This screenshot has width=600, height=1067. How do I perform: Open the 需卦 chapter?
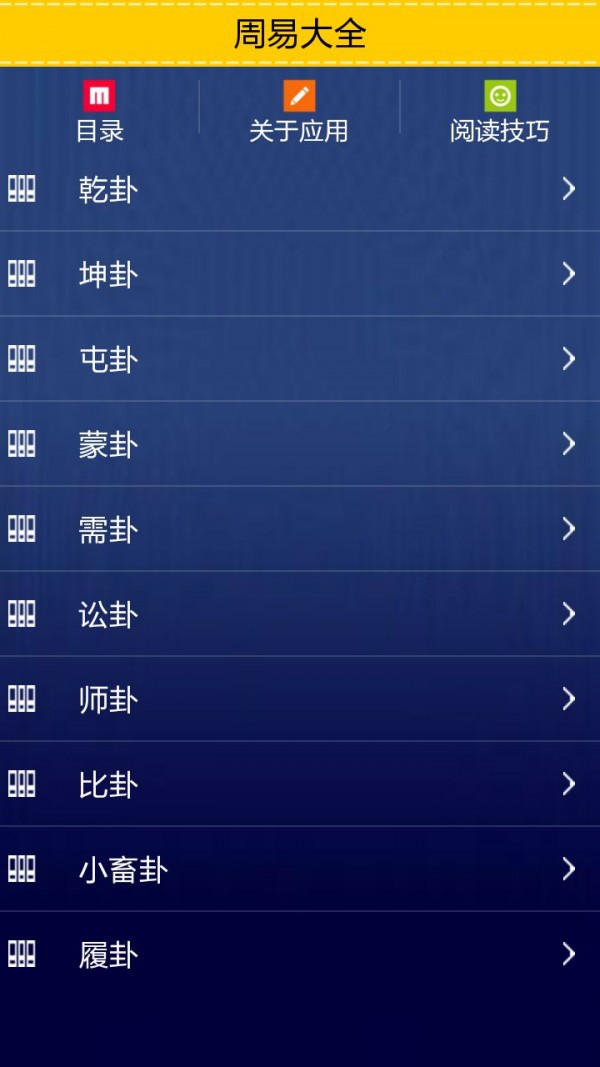pos(300,529)
